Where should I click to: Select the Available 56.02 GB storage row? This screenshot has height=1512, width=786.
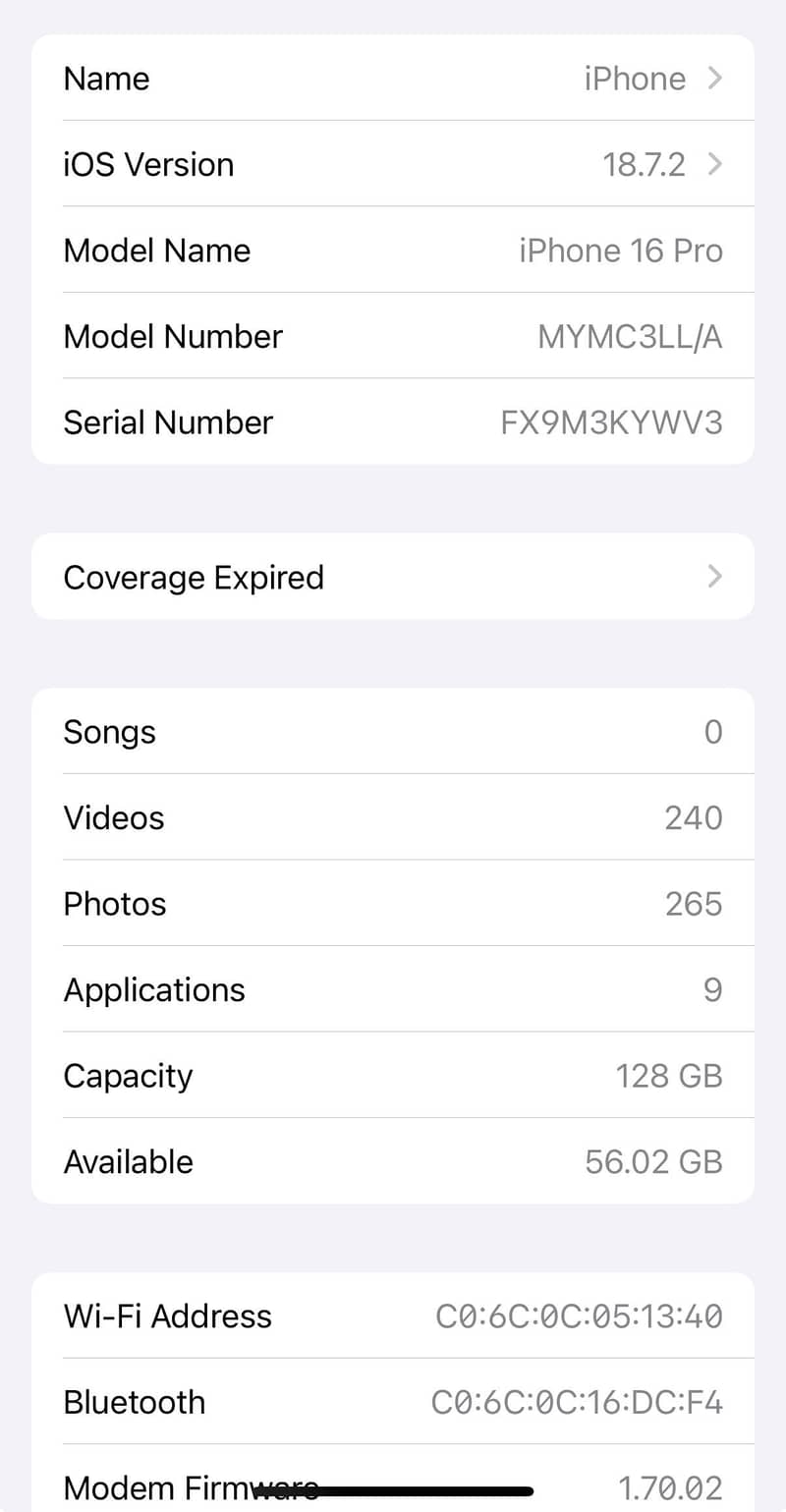coord(393,1161)
